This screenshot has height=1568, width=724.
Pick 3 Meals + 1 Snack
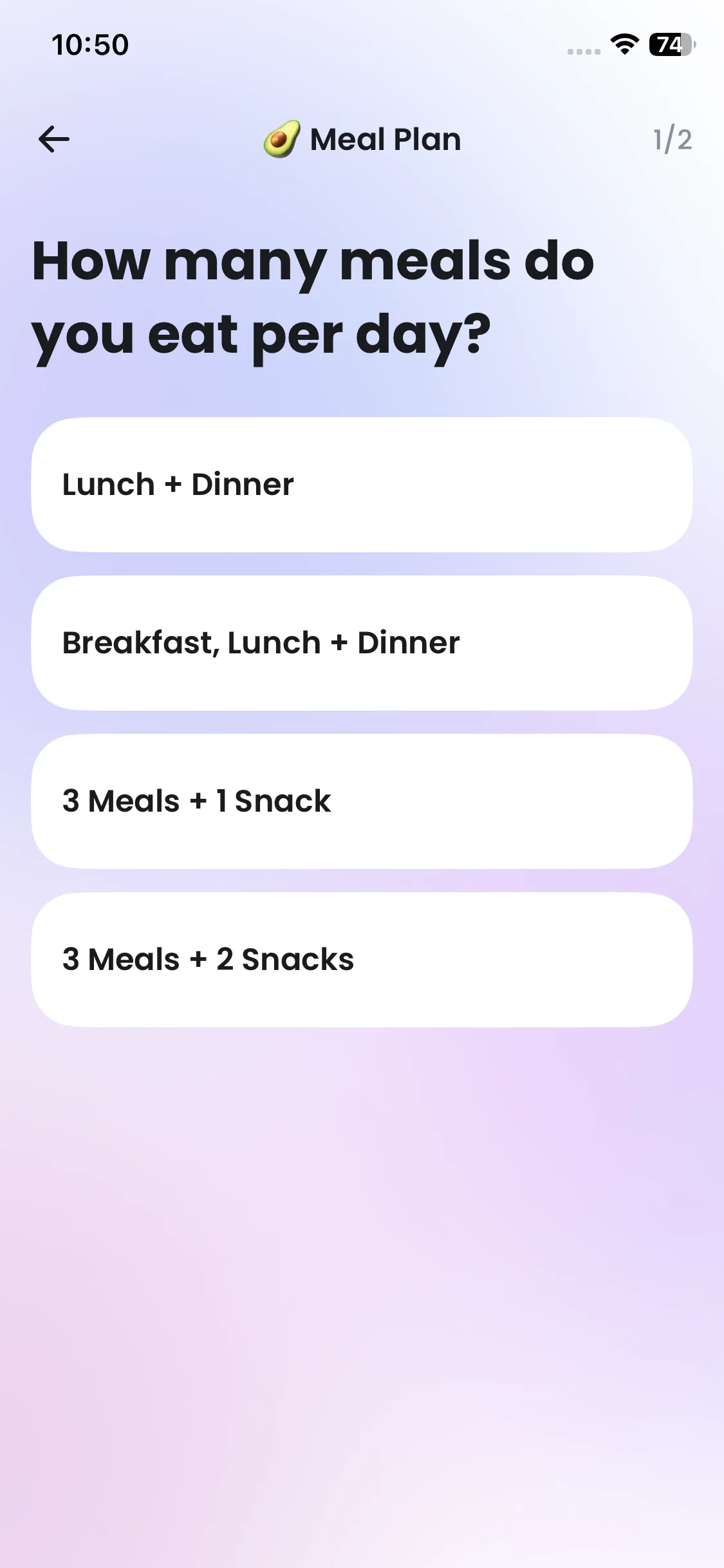(x=362, y=801)
